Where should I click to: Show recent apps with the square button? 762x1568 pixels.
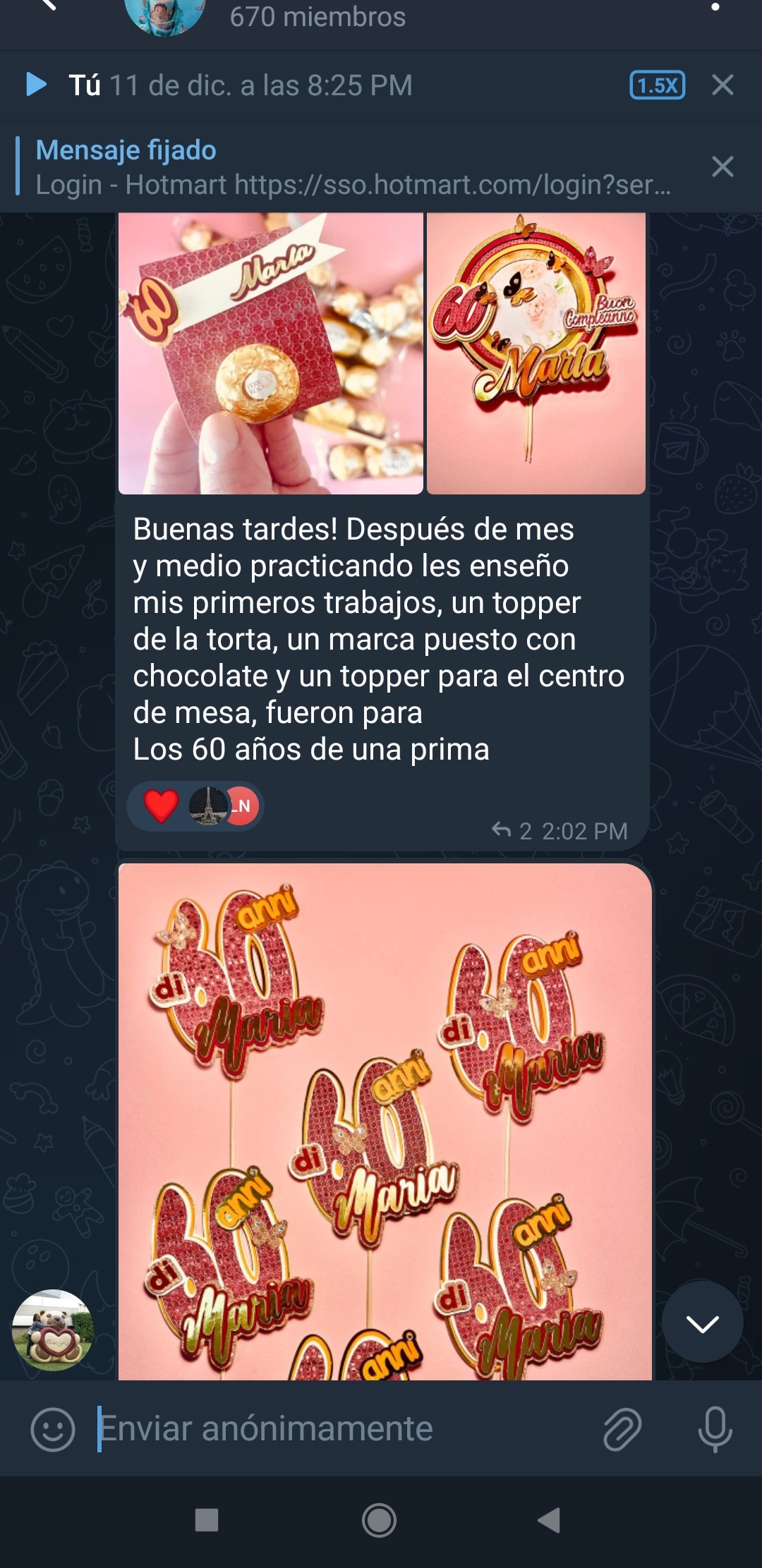pos(207,1520)
